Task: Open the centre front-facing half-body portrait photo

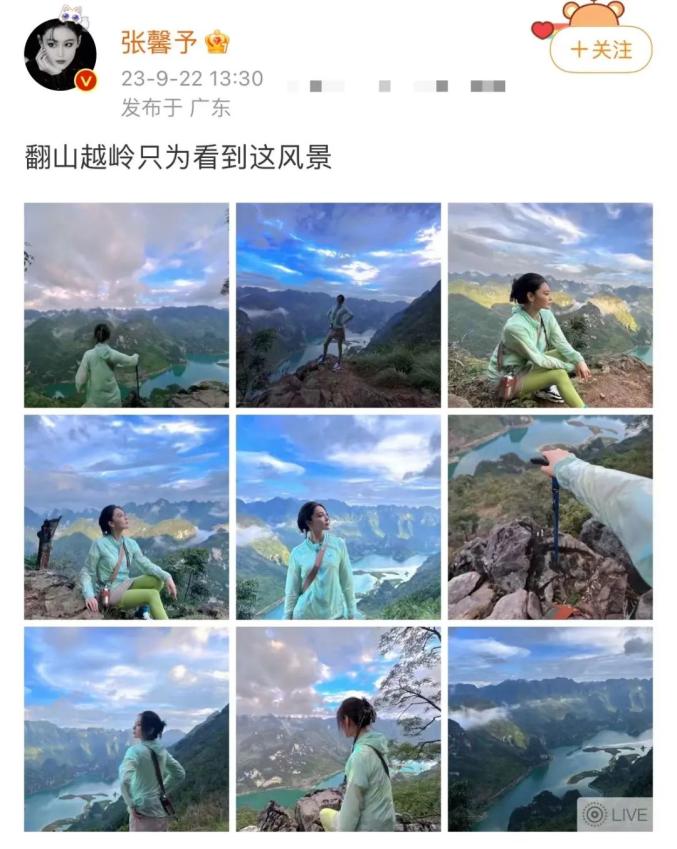Action: [x=338, y=517]
